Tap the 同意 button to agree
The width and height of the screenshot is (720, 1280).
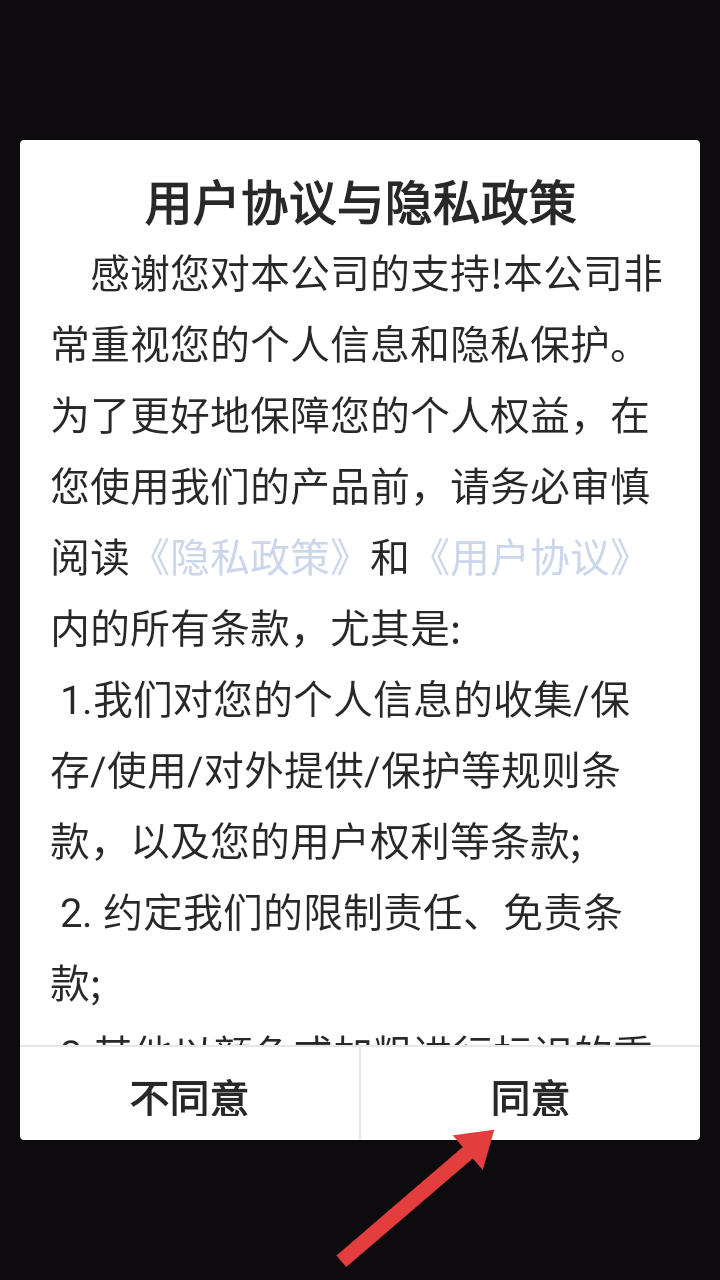pyautogui.click(x=530, y=1097)
